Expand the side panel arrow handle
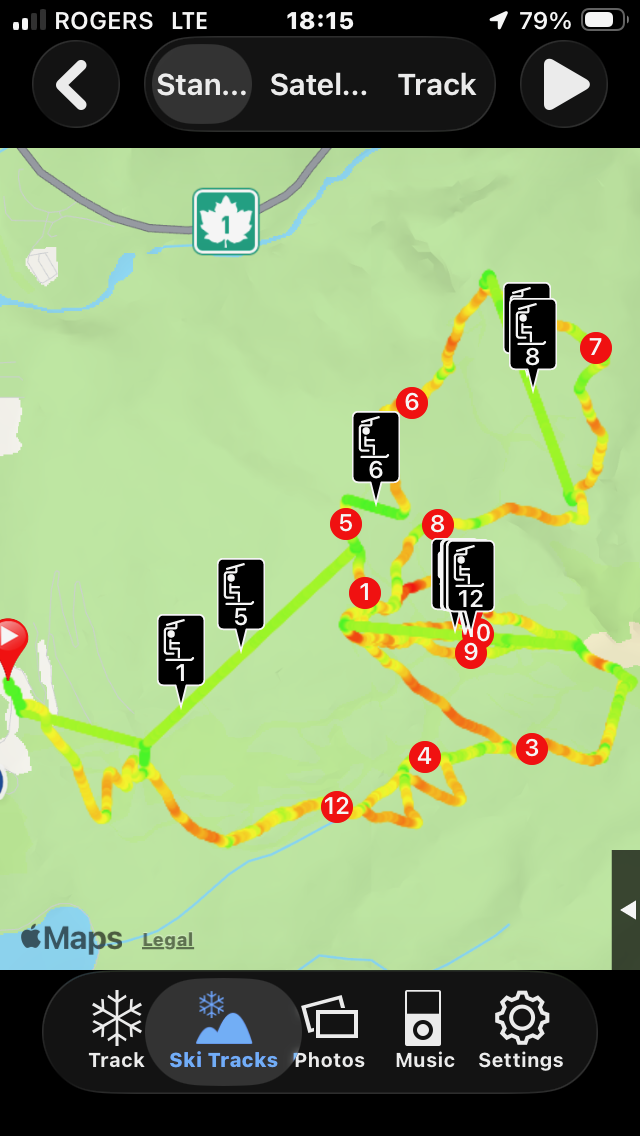This screenshot has width=640, height=1136. 627,910
